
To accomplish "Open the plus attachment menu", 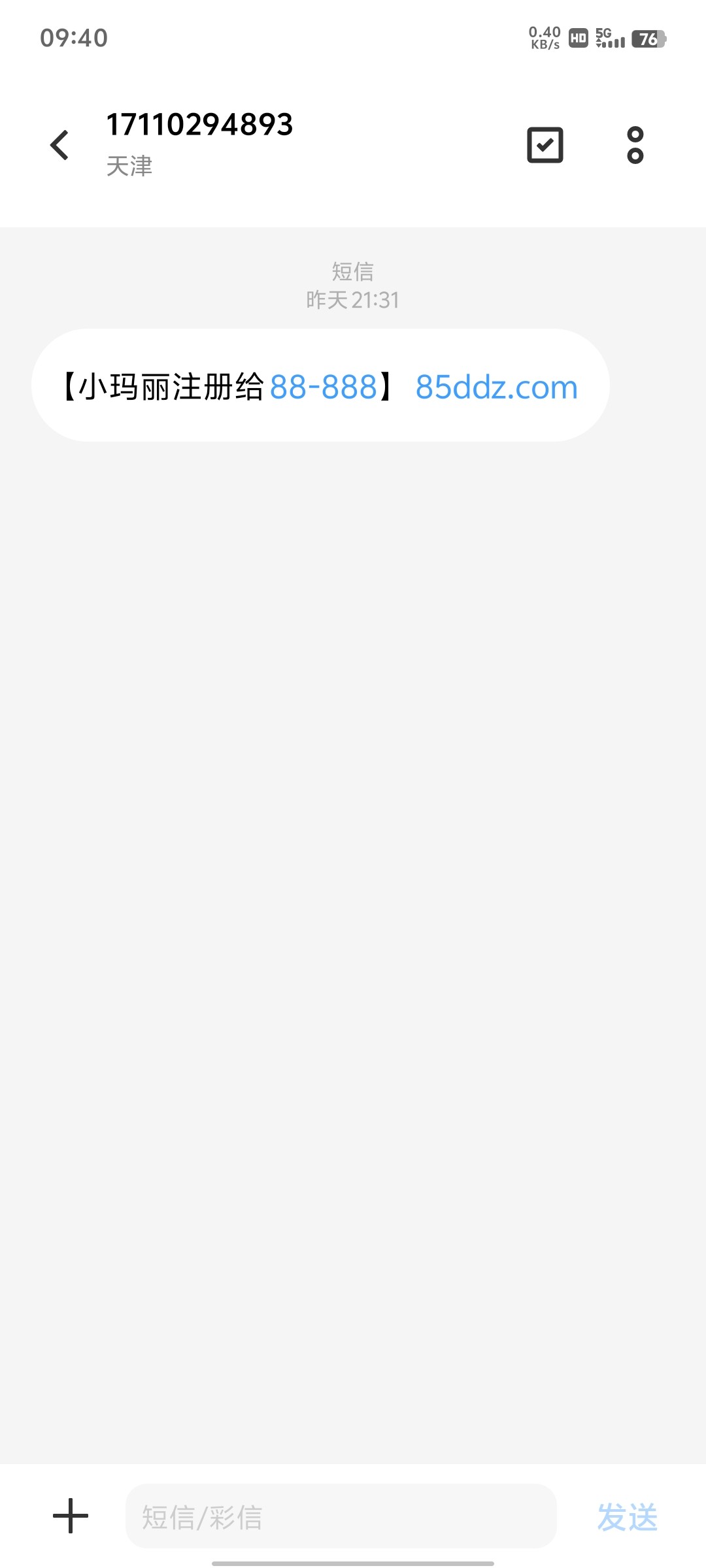I will pyautogui.click(x=71, y=1516).
